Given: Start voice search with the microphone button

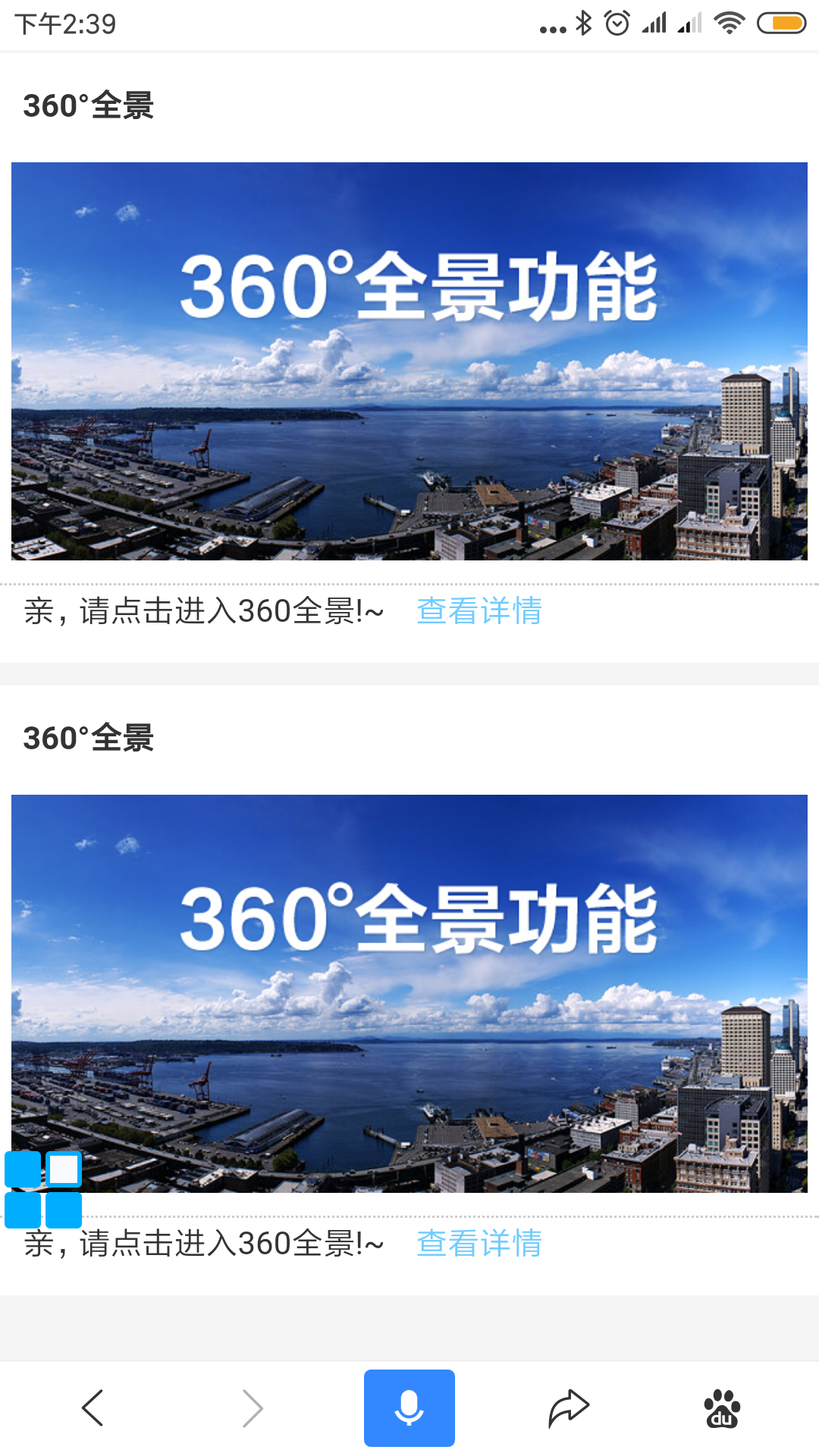Looking at the screenshot, I should coord(409,1408).
